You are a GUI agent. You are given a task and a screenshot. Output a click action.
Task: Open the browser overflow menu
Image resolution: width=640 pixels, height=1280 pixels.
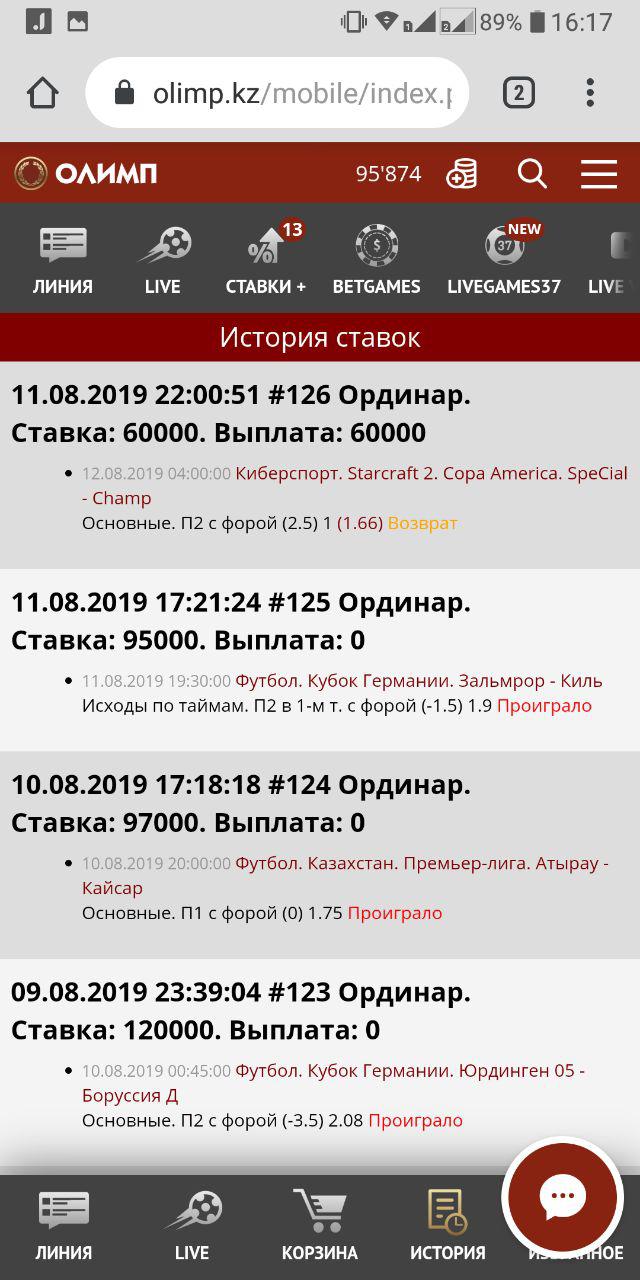(590, 93)
